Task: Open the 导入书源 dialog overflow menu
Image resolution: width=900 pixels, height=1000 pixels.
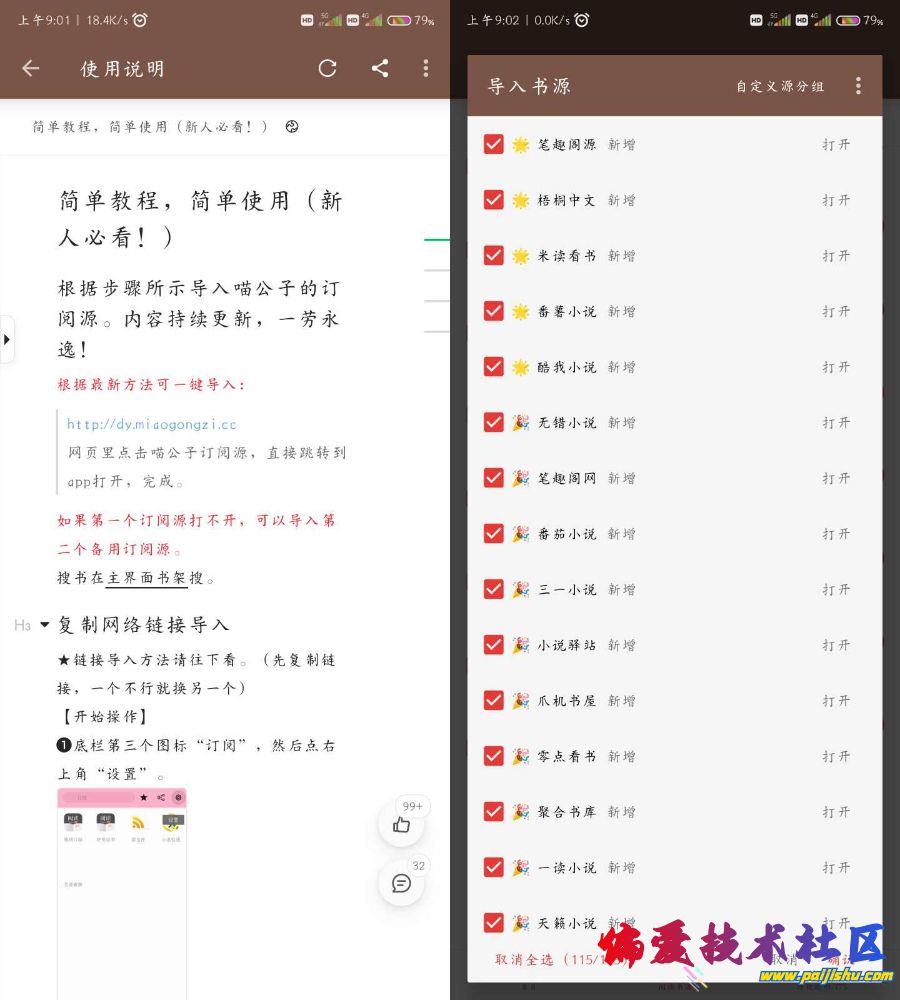Action: click(x=858, y=86)
